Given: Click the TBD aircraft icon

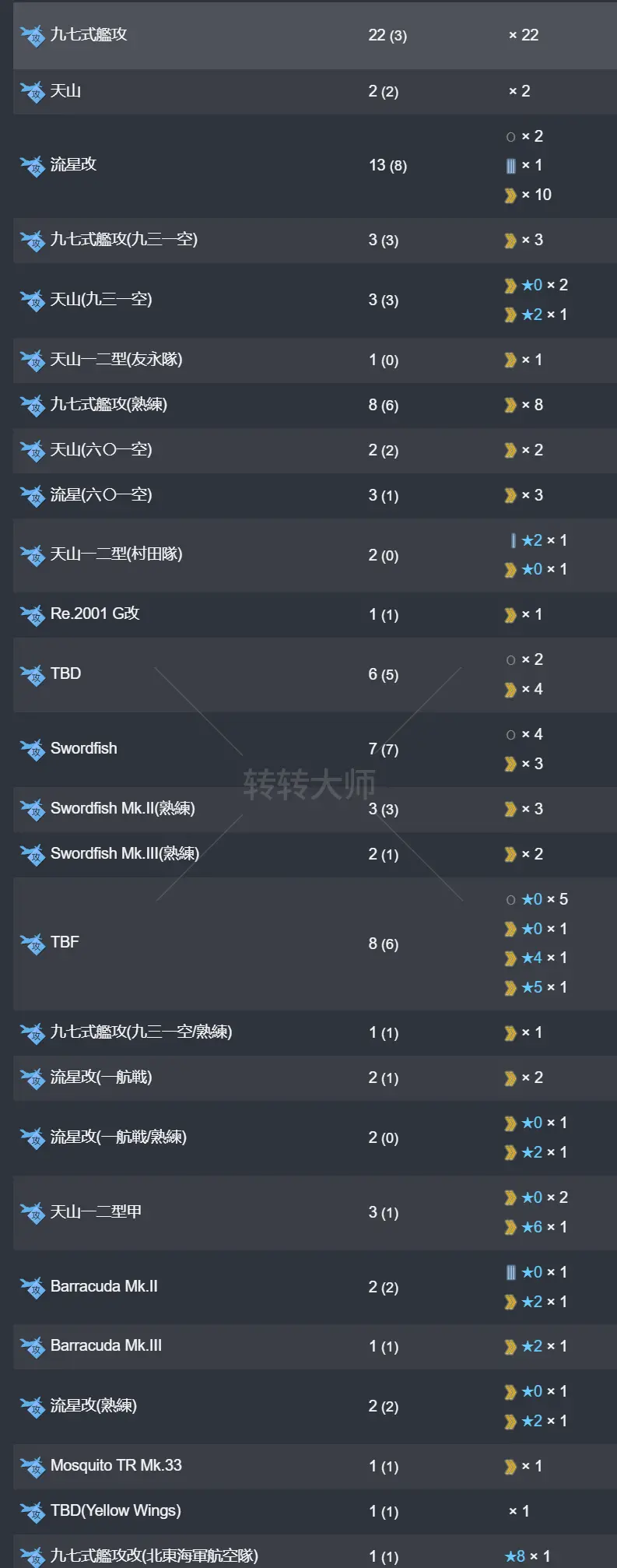Looking at the screenshot, I should coord(33,674).
